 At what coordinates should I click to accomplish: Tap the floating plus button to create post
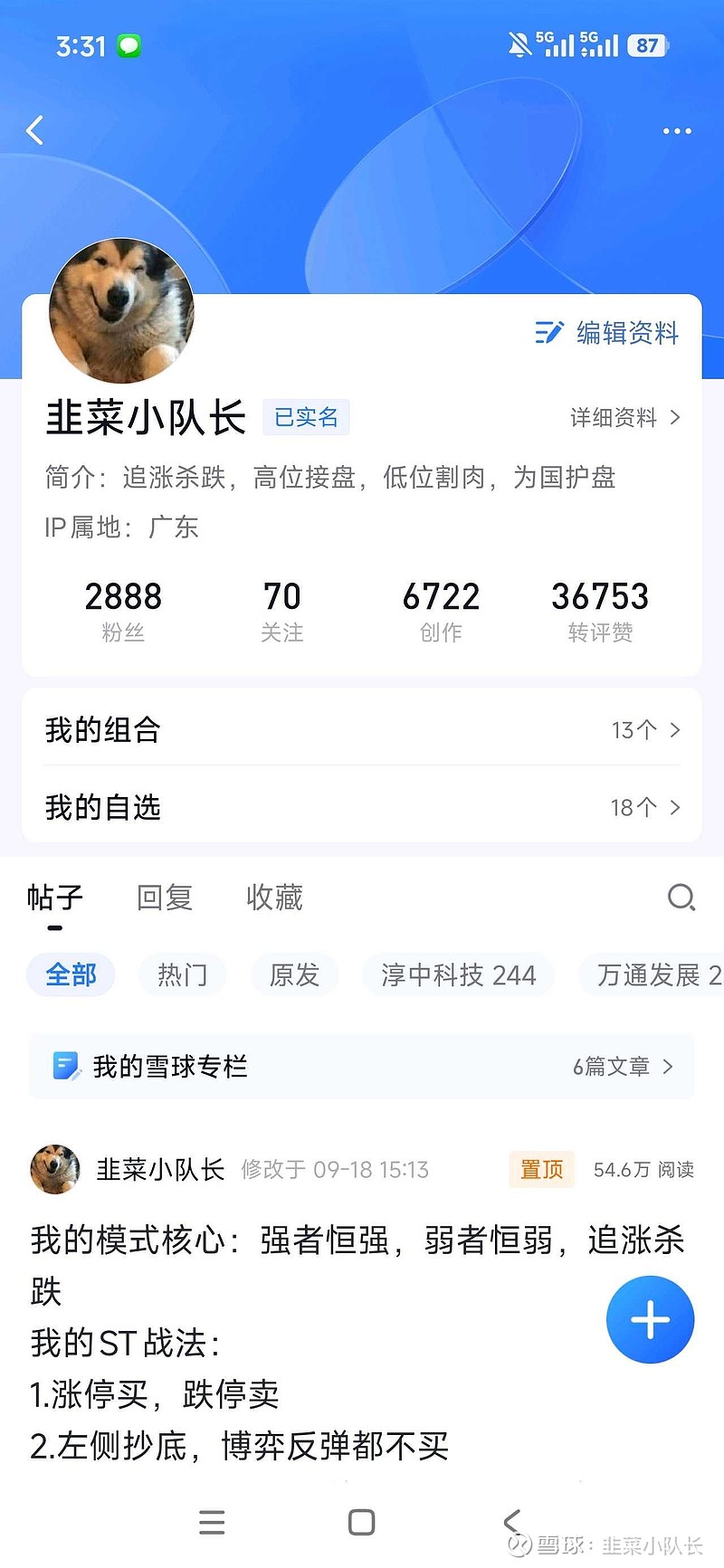click(x=650, y=1319)
